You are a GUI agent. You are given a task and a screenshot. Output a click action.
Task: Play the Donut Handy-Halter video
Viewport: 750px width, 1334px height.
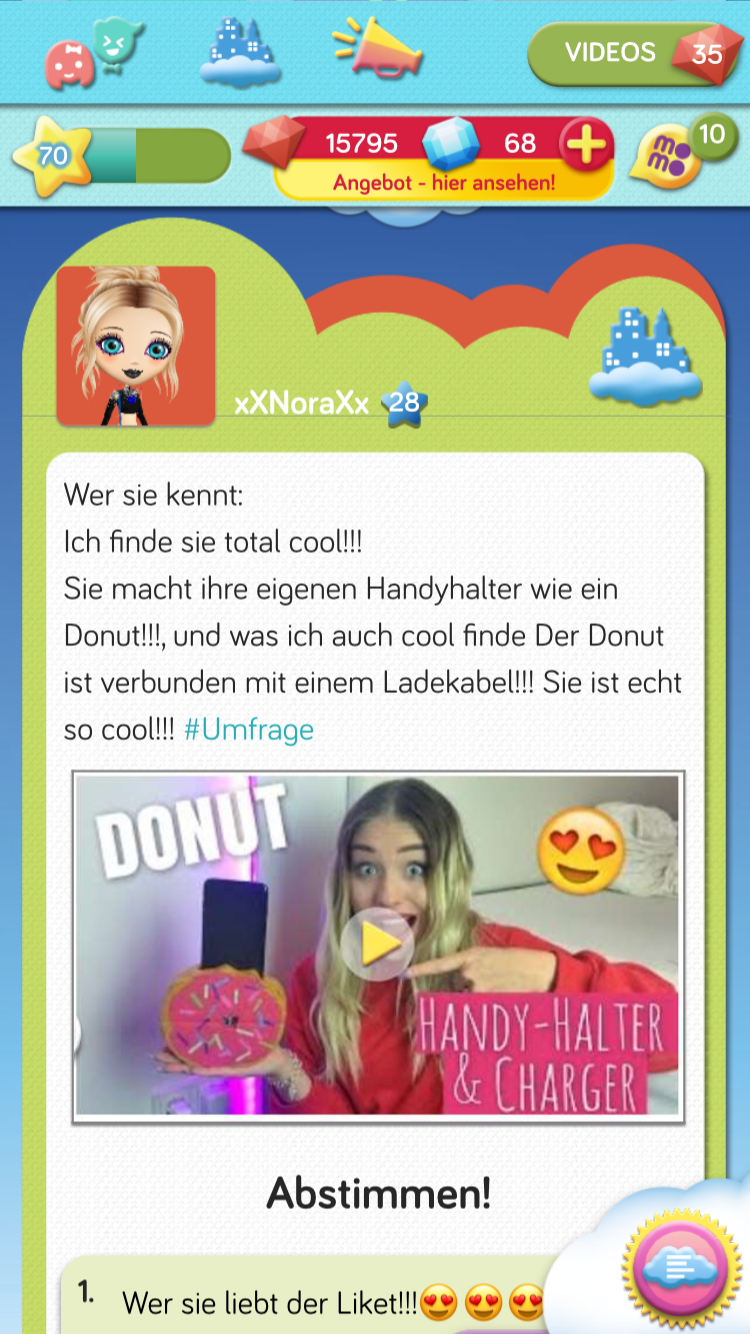377,945
